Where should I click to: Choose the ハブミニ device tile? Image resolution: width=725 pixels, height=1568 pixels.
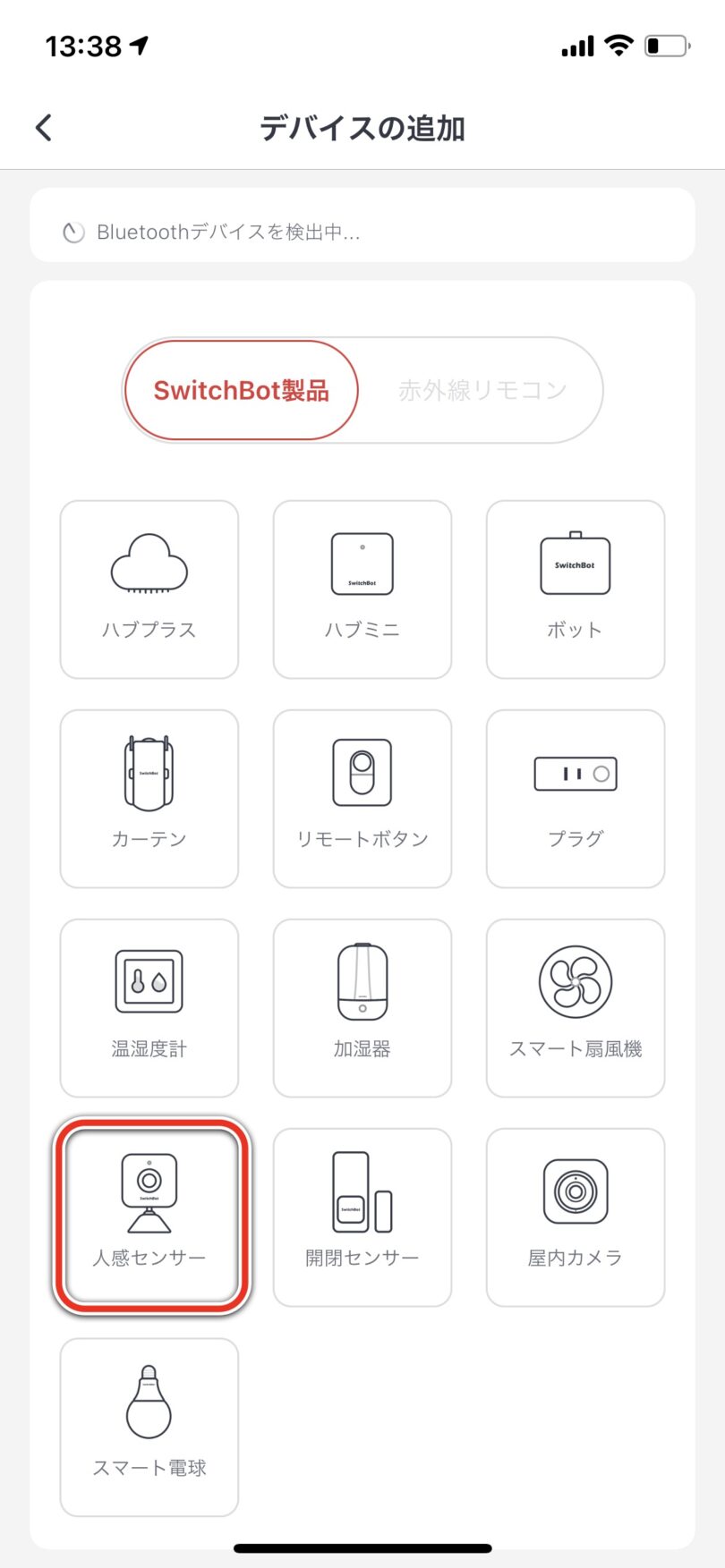click(362, 589)
